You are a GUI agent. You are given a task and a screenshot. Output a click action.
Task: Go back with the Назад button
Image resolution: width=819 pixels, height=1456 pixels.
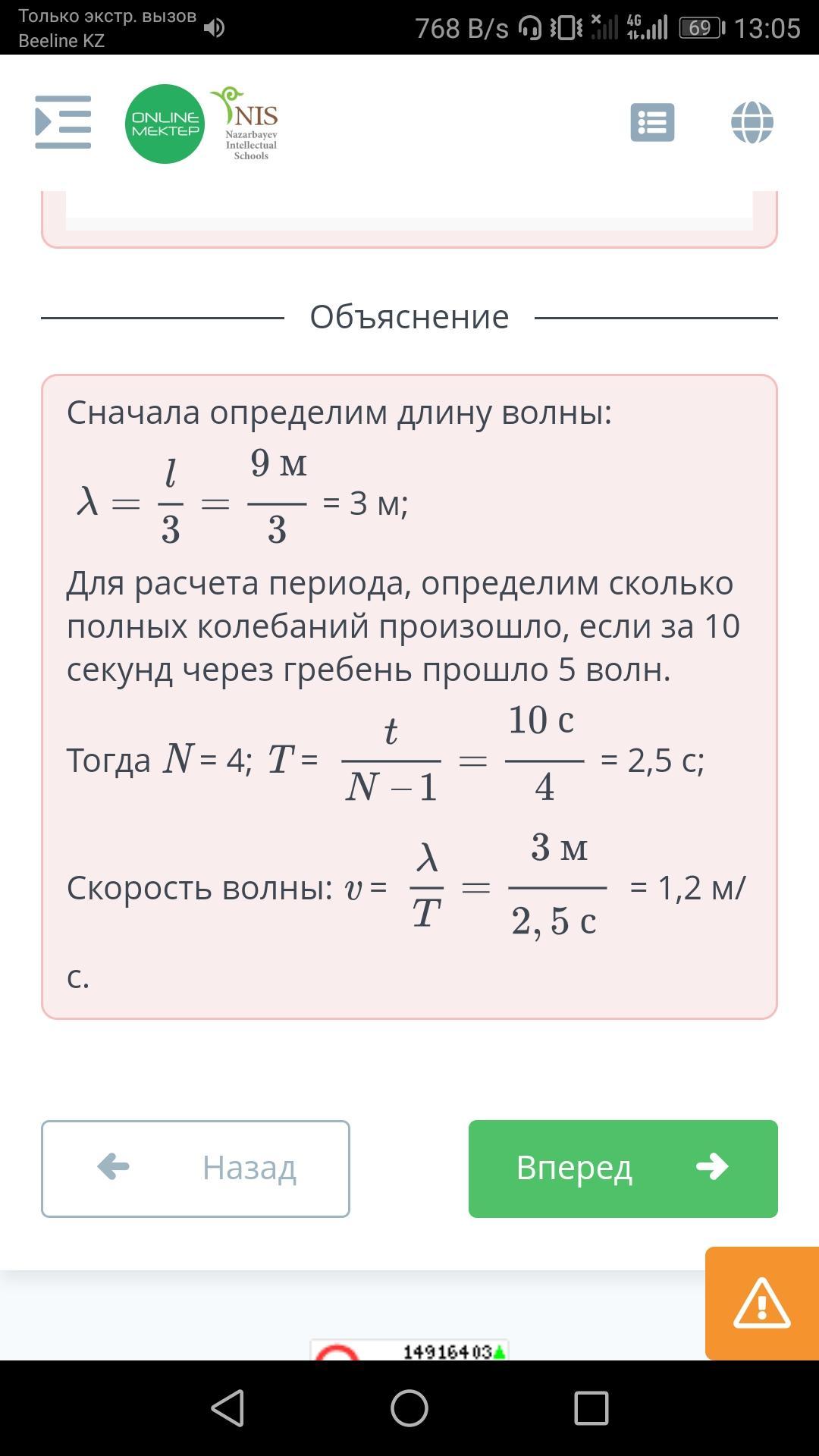pos(196,1169)
